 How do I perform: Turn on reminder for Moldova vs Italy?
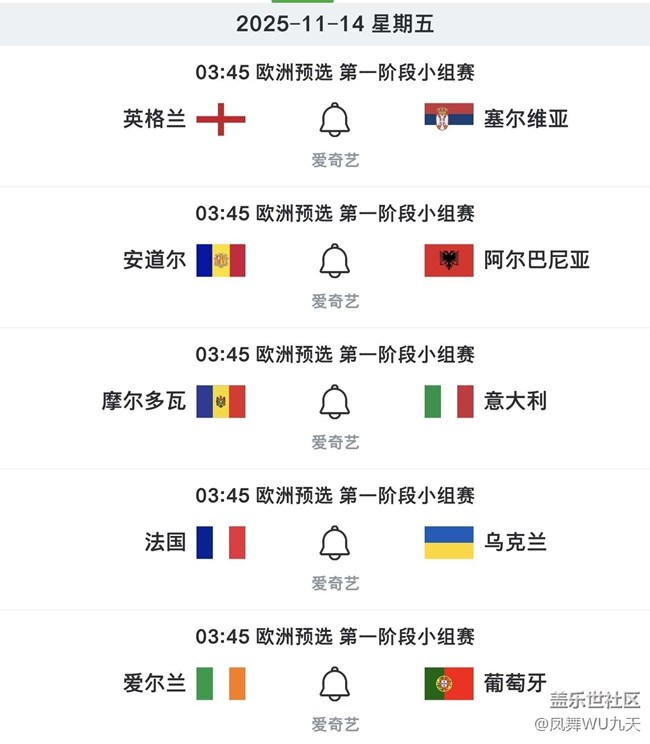[x=335, y=402]
